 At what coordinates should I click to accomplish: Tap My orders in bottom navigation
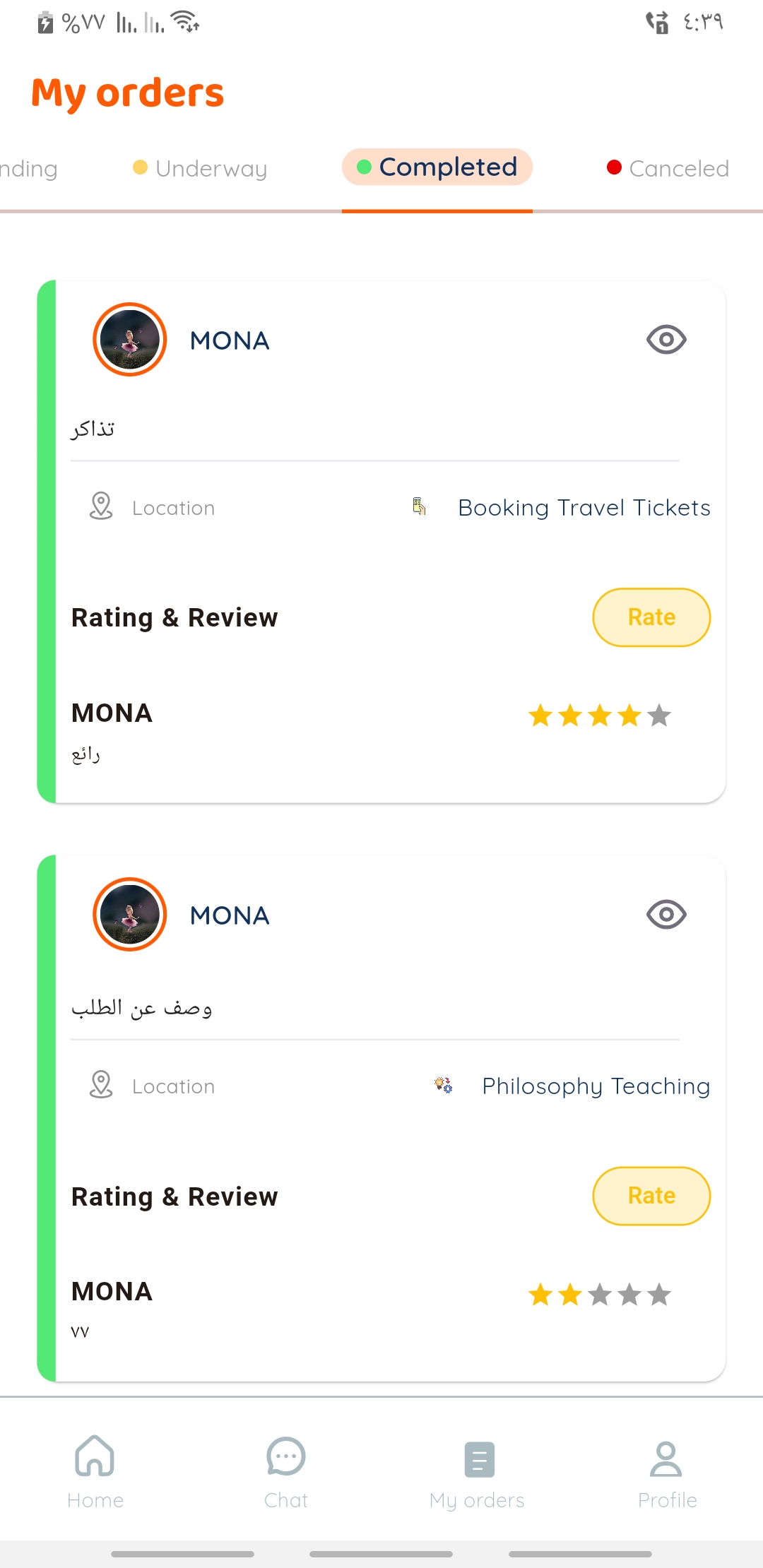click(477, 1472)
